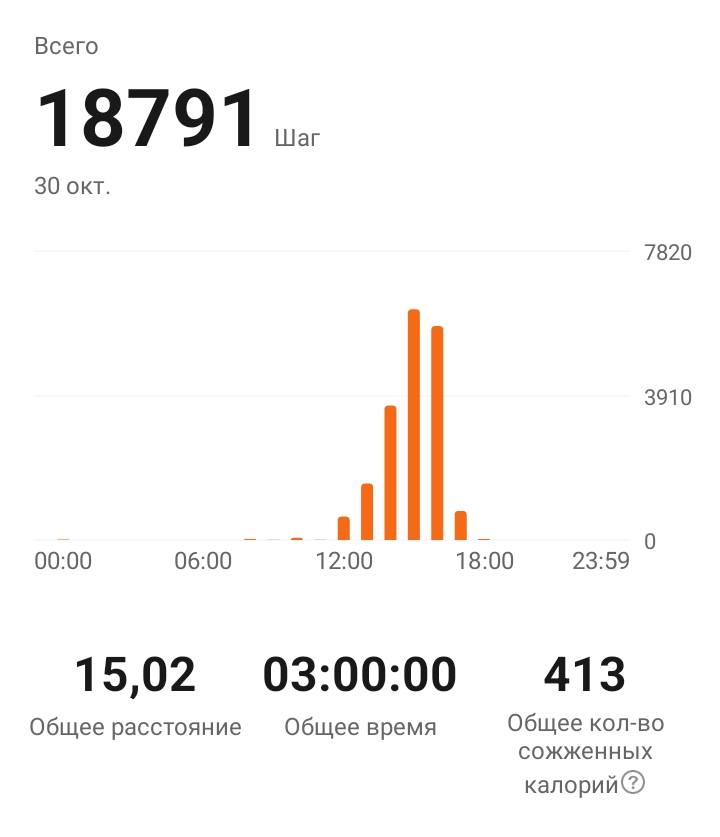Tap the burned calories value 413
720x837 pixels.
tap(585, 675)
